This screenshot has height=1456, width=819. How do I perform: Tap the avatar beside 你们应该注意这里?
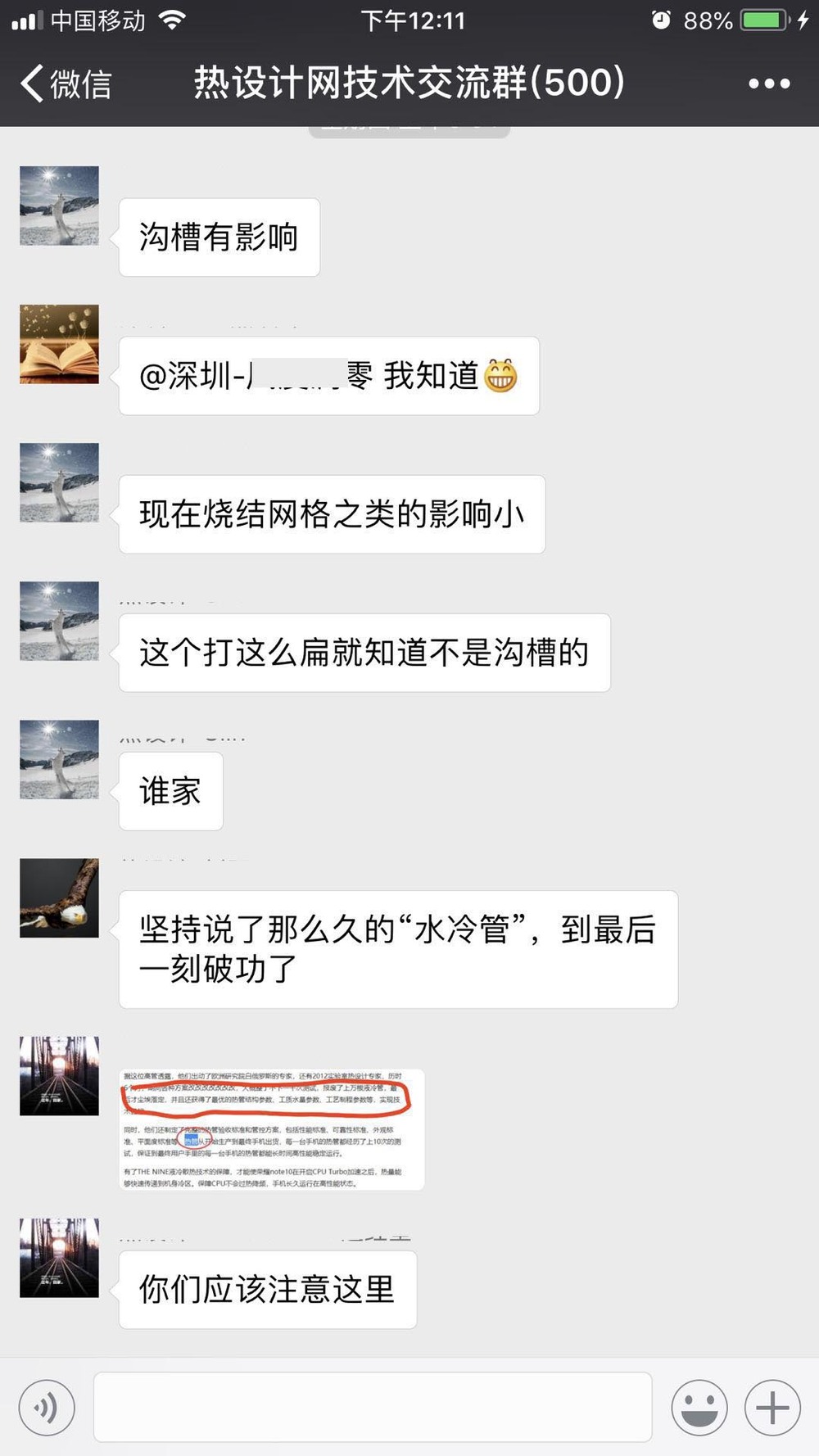[x=59, y=1258]
